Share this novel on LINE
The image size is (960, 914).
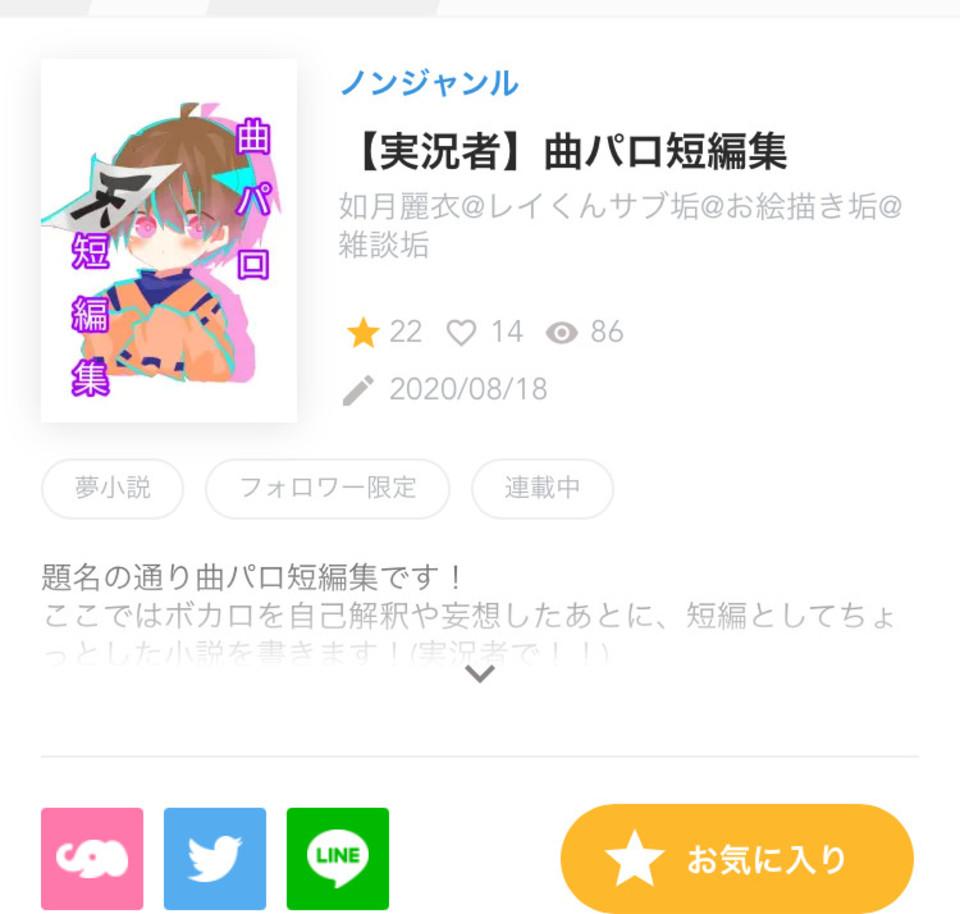coord(338,859)
